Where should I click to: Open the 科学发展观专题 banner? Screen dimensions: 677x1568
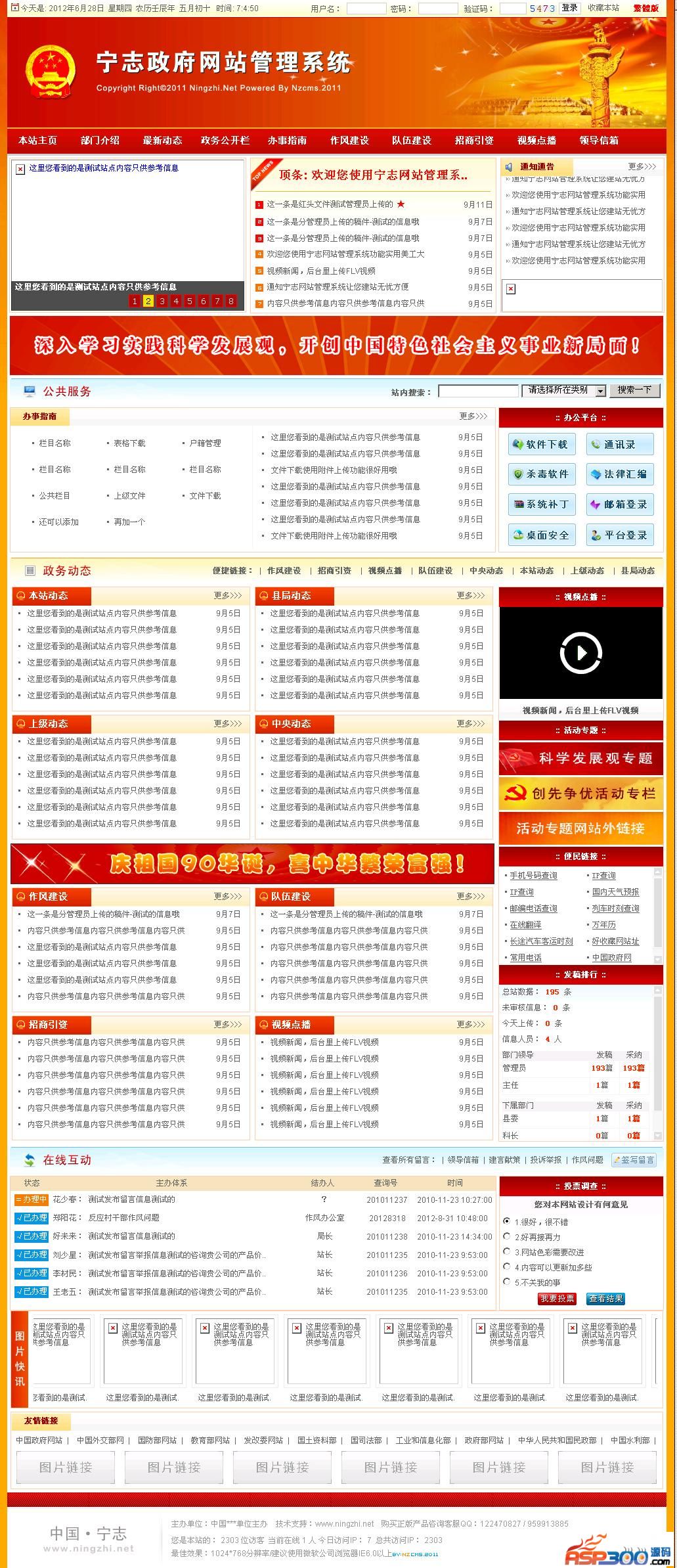581,759
